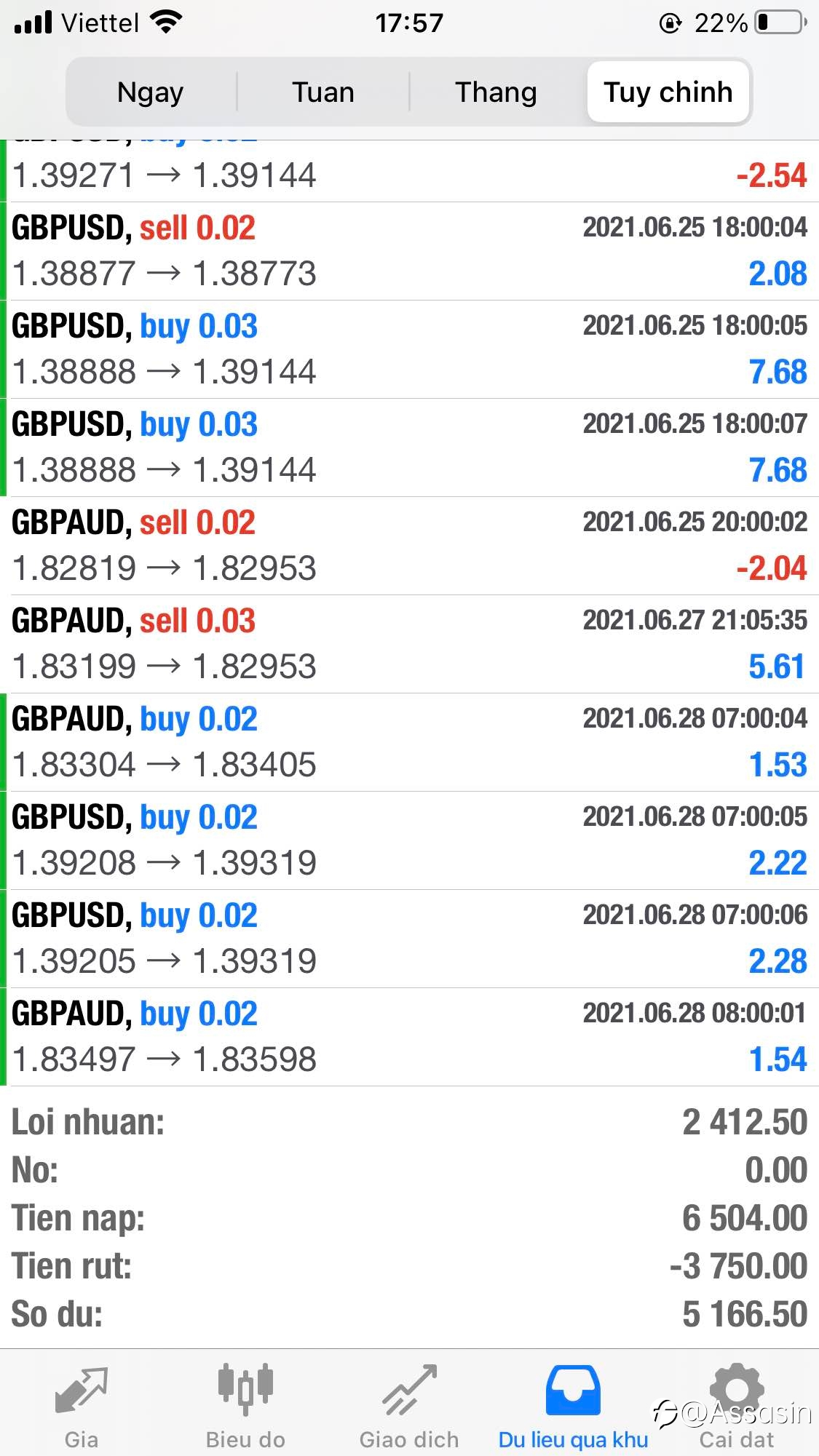Open GBPUSD buy 0.02 trade with 2.22 profit
Image resolution: width=819 pixels, height=1456 pixels.
409,840
